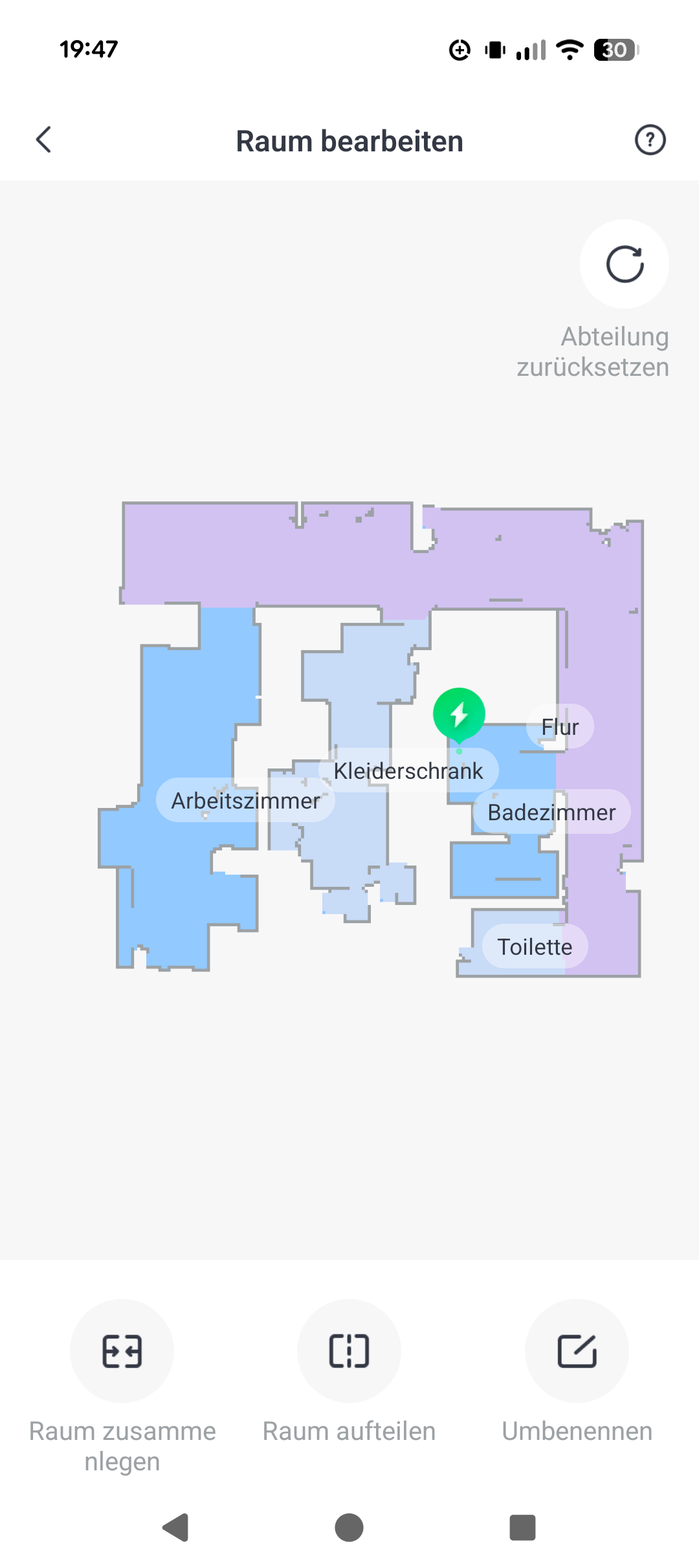Viewport: 699px width, 1568px height.
Task: Select the Kleiderschrank room label
Action: tap(408, 770)
